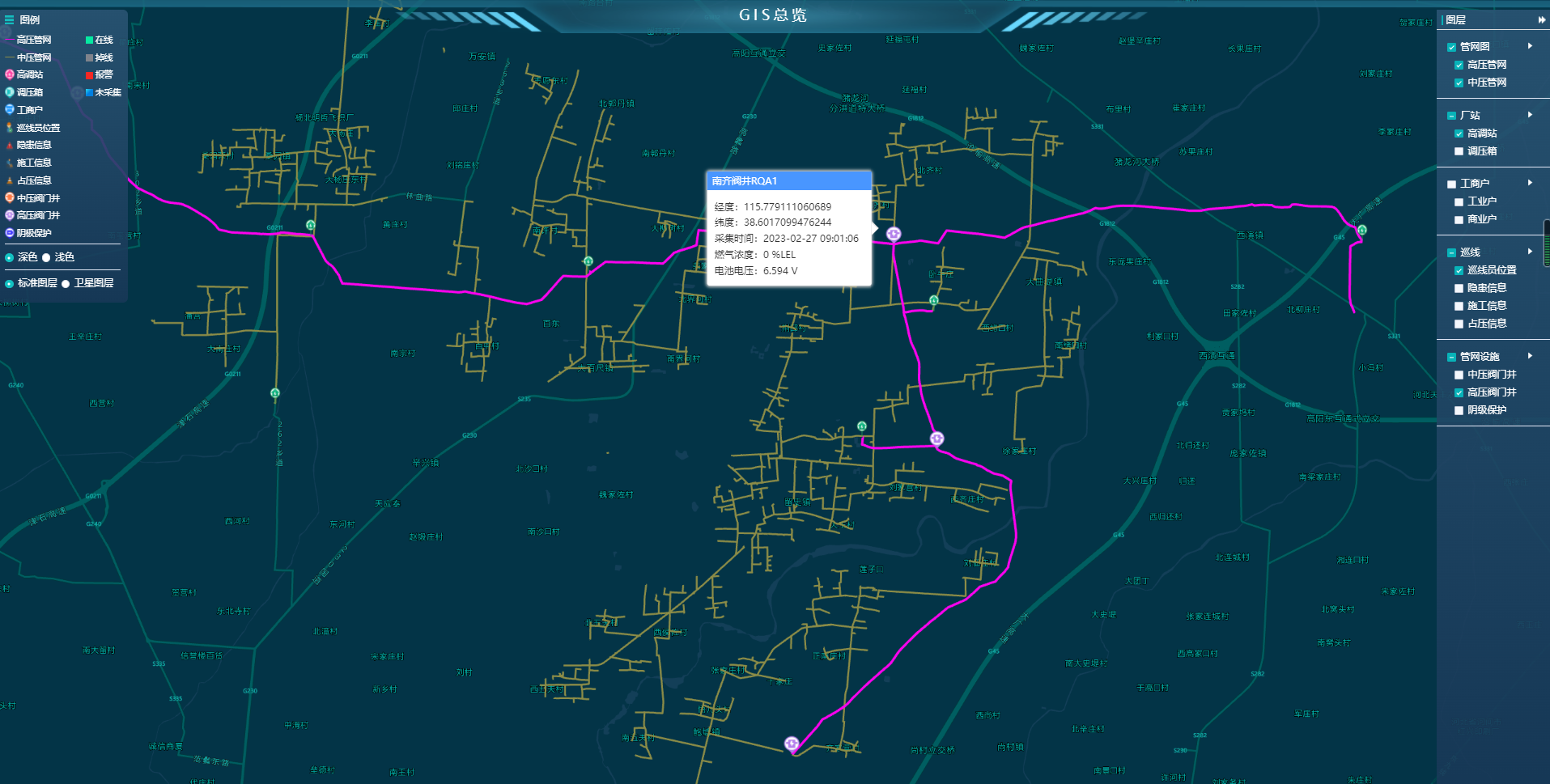The width and height of the screenshot is (1550, 784).
Task: Uncheck 巡线员位置 layer
Action: pyautogui.click(x=1459, y=271)
